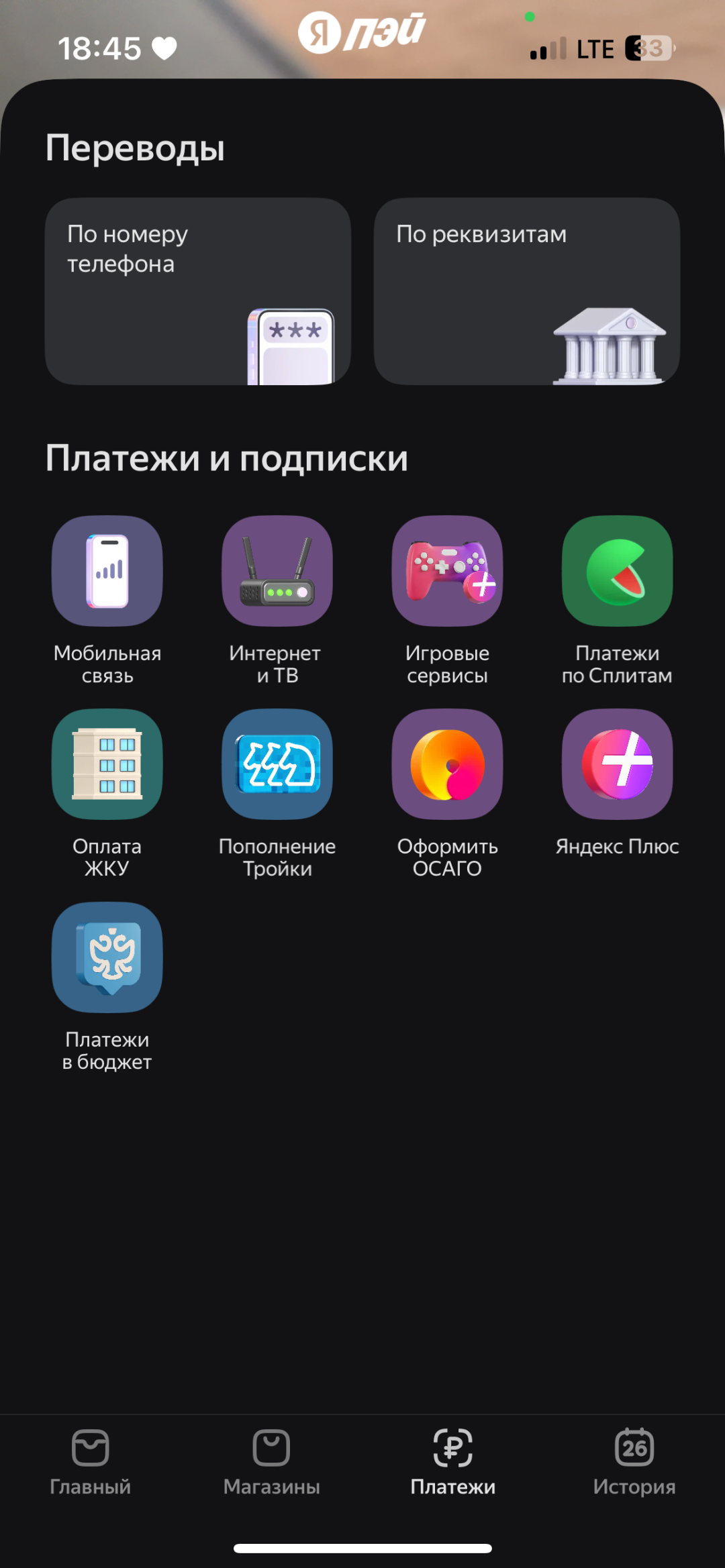Tap the heart icon next to the clock
The height and width of the screenshot is (1568, 725).
[163, 47]
